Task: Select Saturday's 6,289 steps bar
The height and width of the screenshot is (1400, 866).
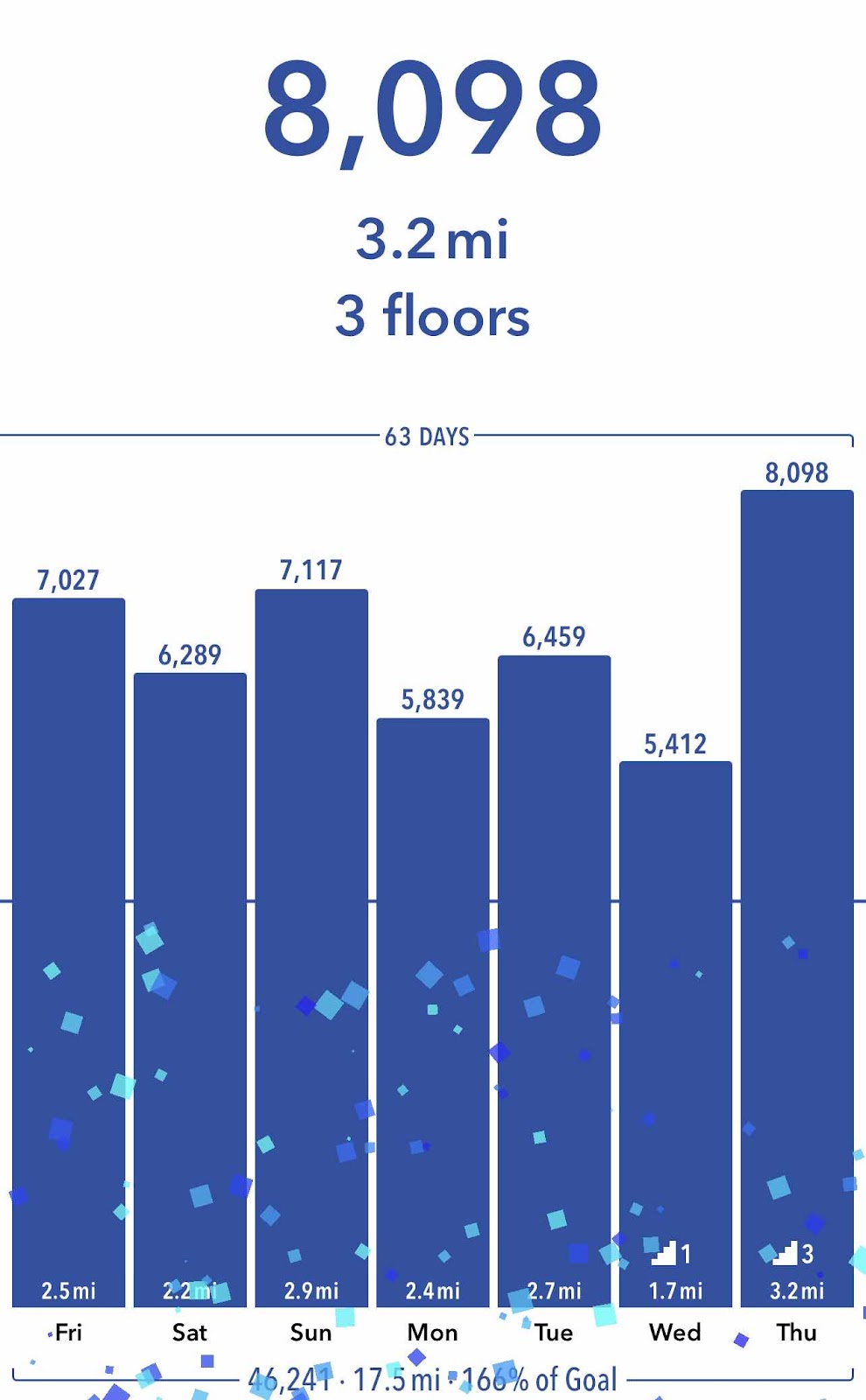Action: tap(190, 989)
